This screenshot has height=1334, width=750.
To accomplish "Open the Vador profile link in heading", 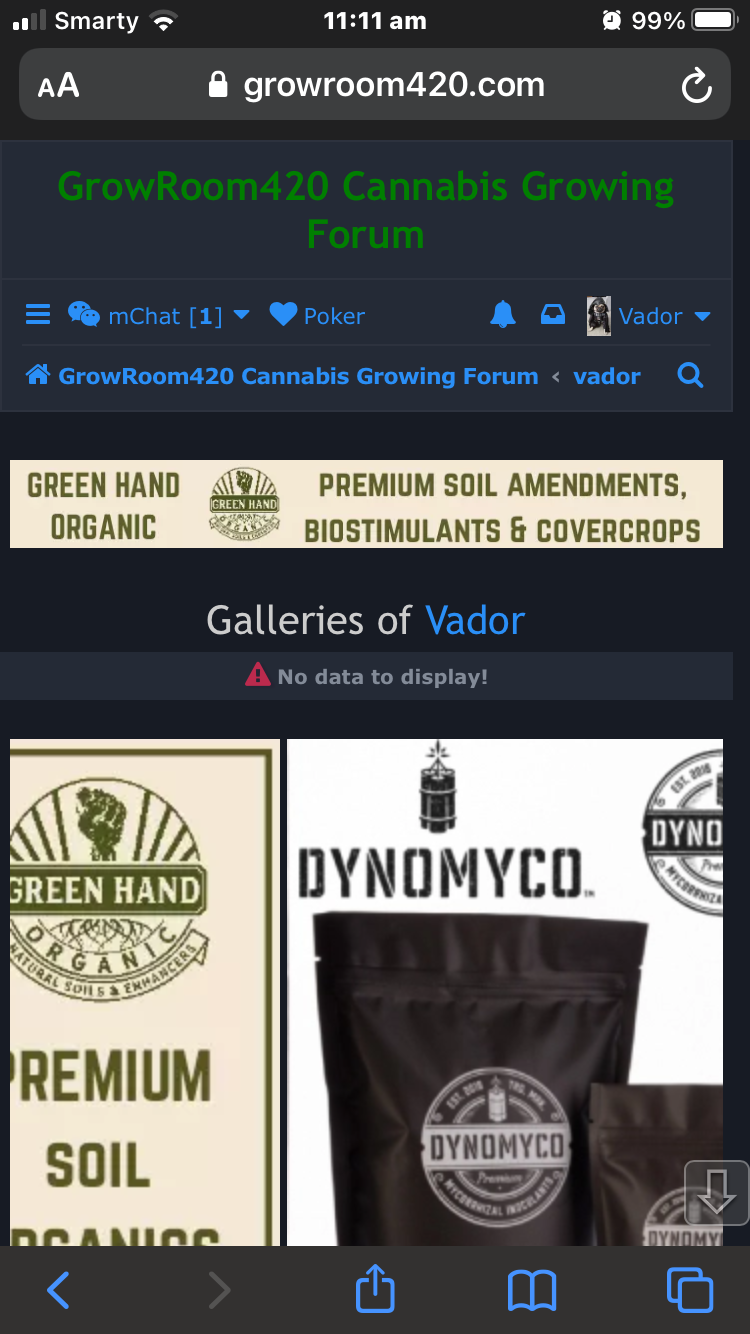I will pyautogui.click(x=475, y=621).
